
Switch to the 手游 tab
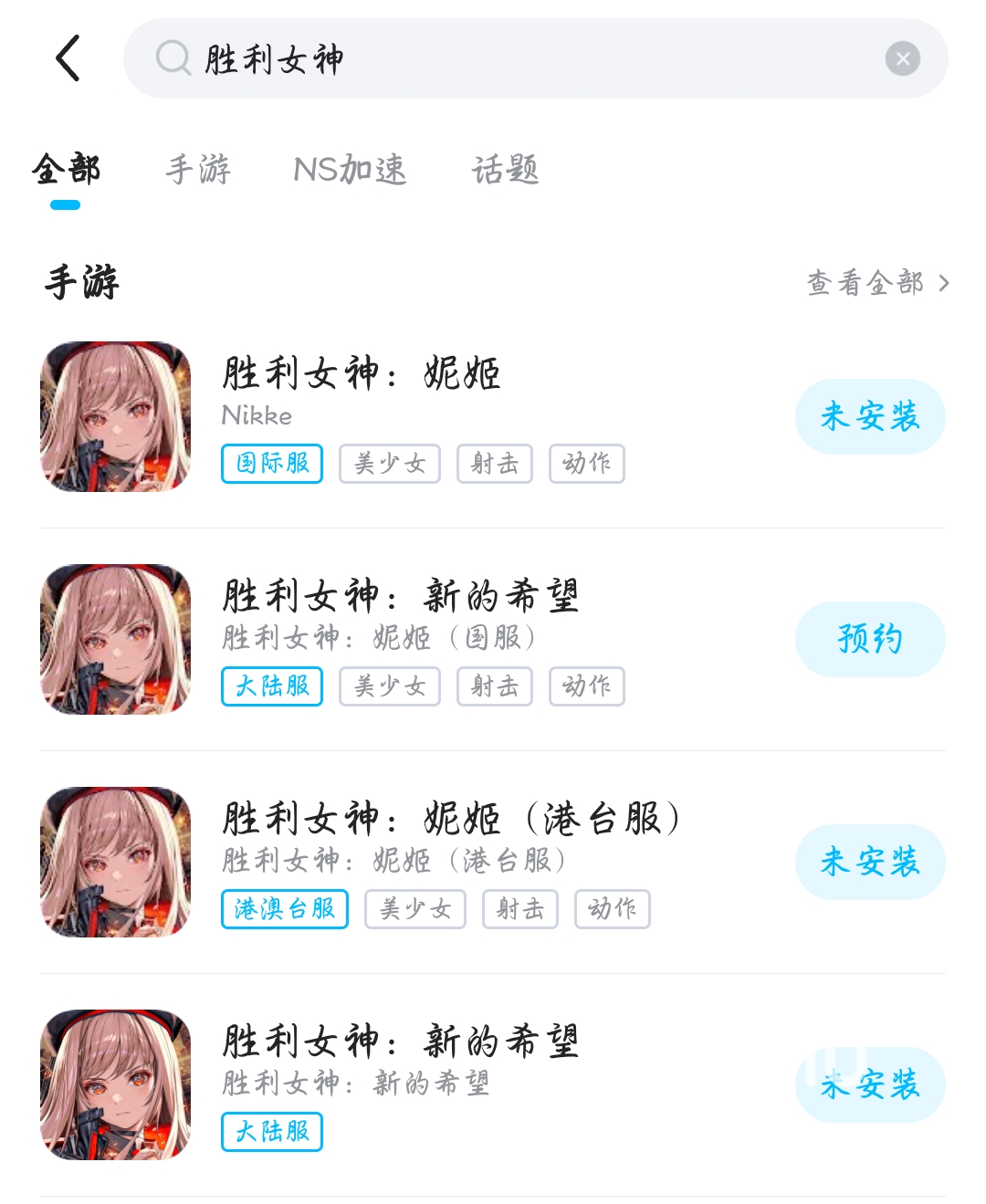coord(198,170)
